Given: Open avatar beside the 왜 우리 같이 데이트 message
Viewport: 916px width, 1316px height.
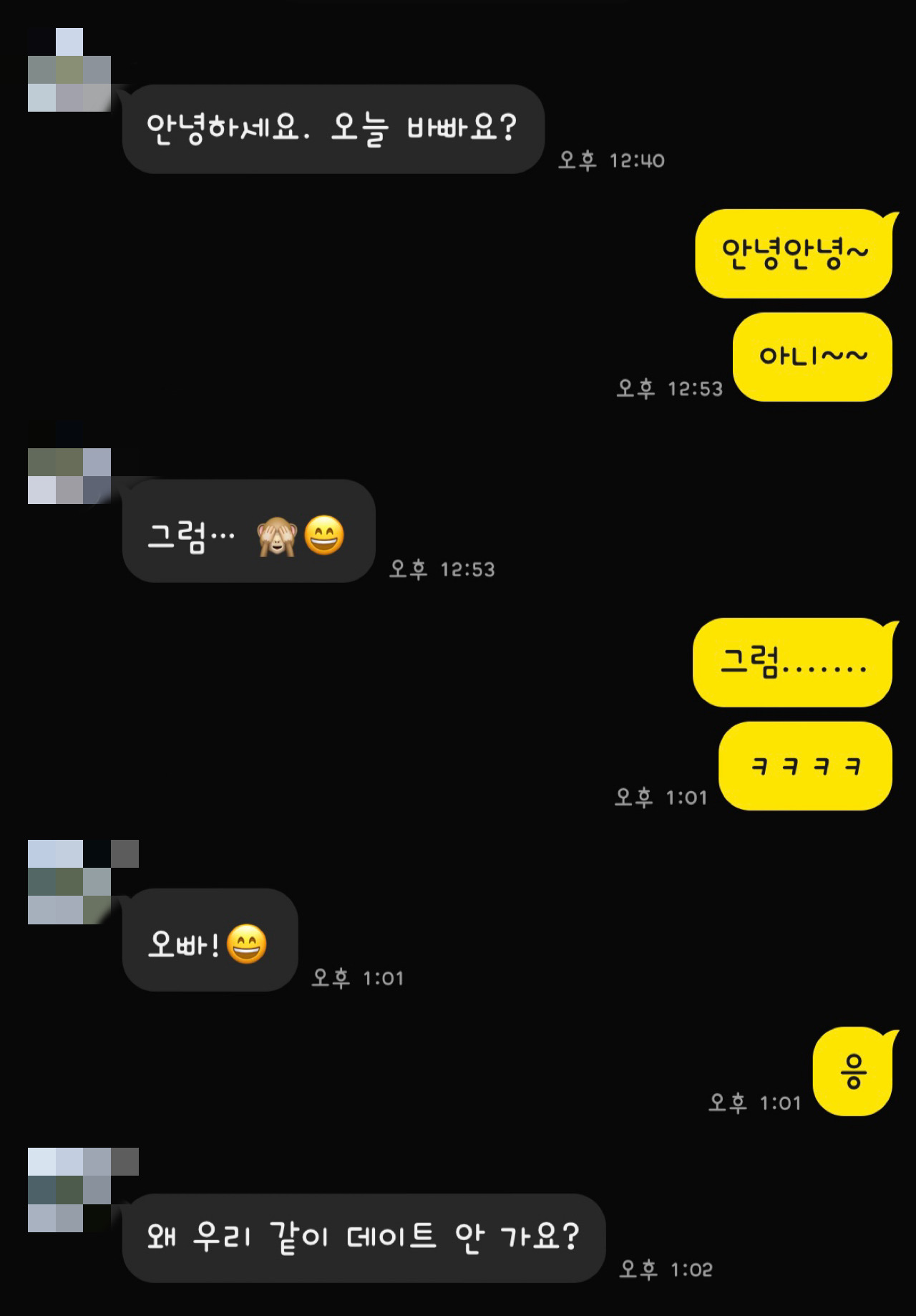Looking at the screenshot, I should (70, 1190).
